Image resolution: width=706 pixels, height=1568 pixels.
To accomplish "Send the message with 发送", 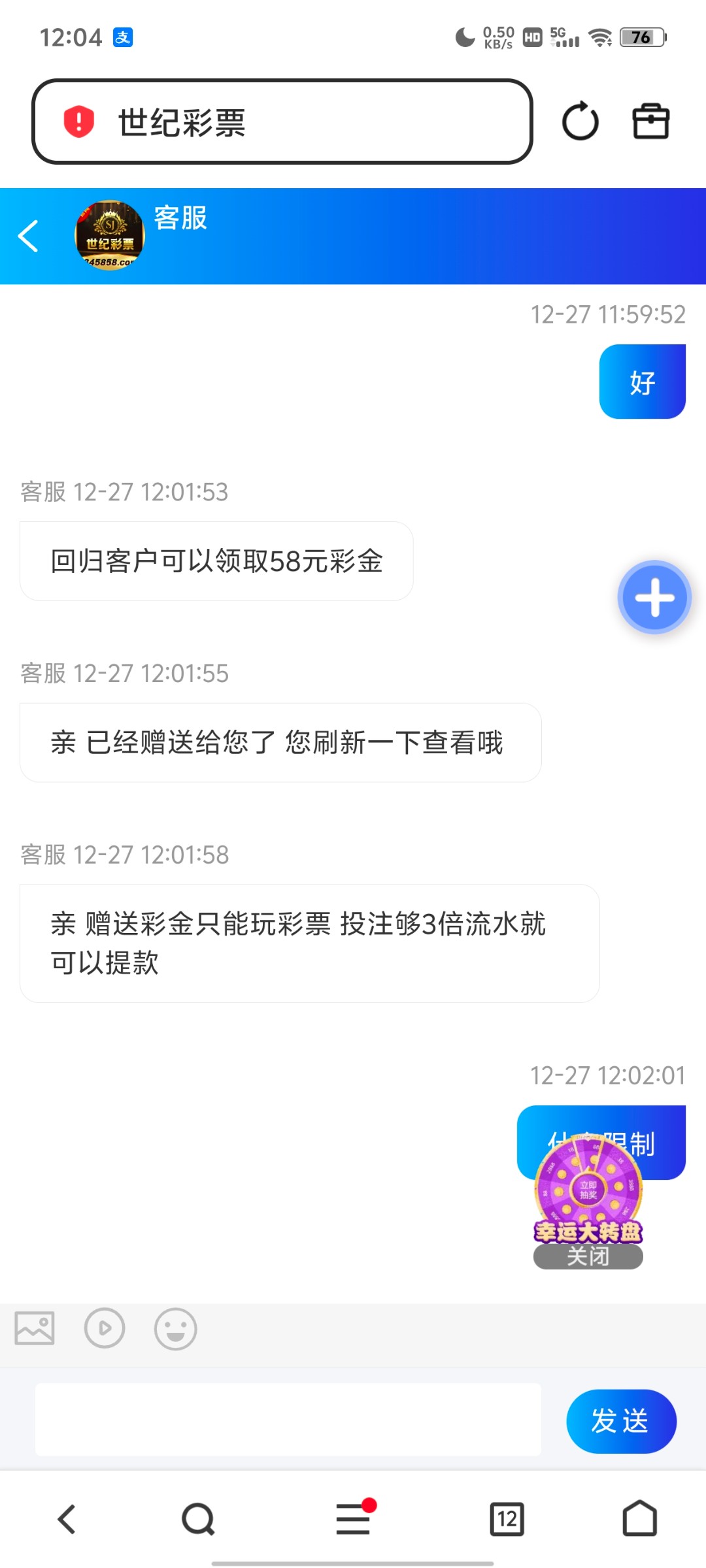I will [x=620, y=1421].
